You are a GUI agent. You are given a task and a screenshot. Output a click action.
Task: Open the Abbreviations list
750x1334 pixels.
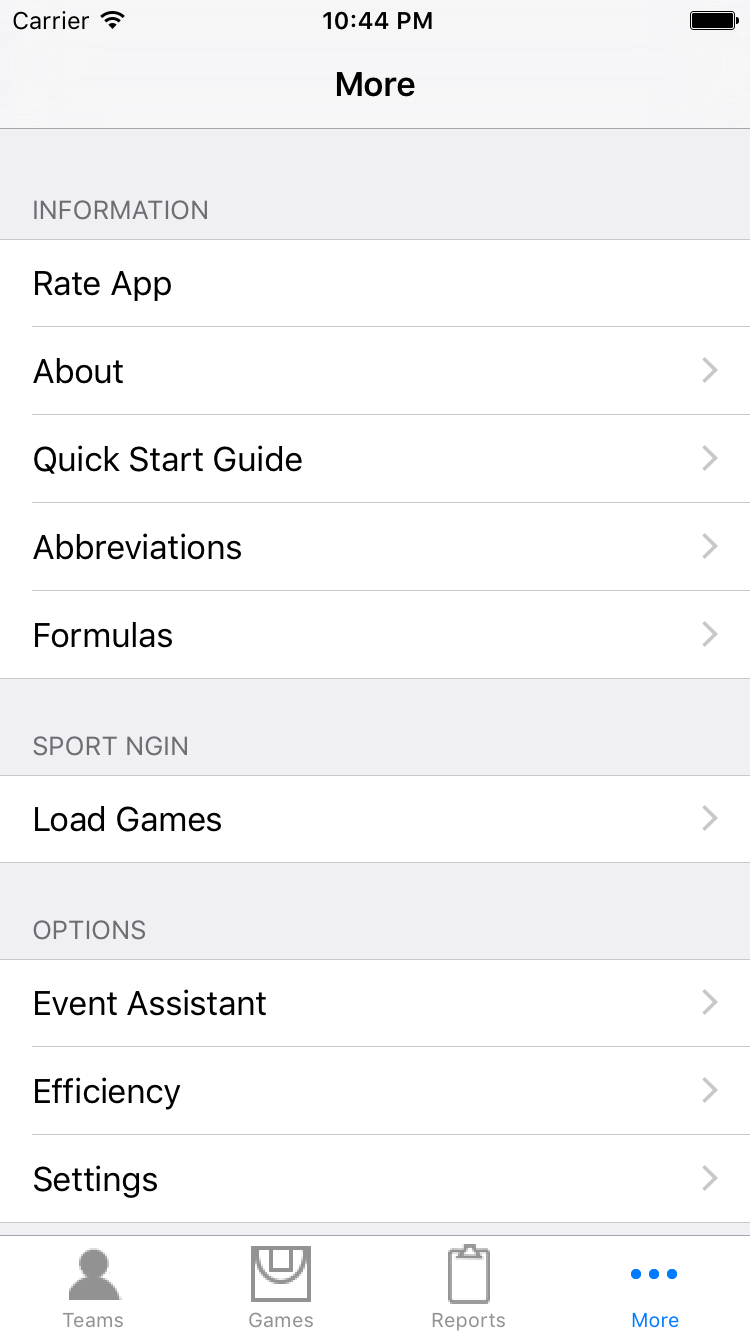pos(375,548)
